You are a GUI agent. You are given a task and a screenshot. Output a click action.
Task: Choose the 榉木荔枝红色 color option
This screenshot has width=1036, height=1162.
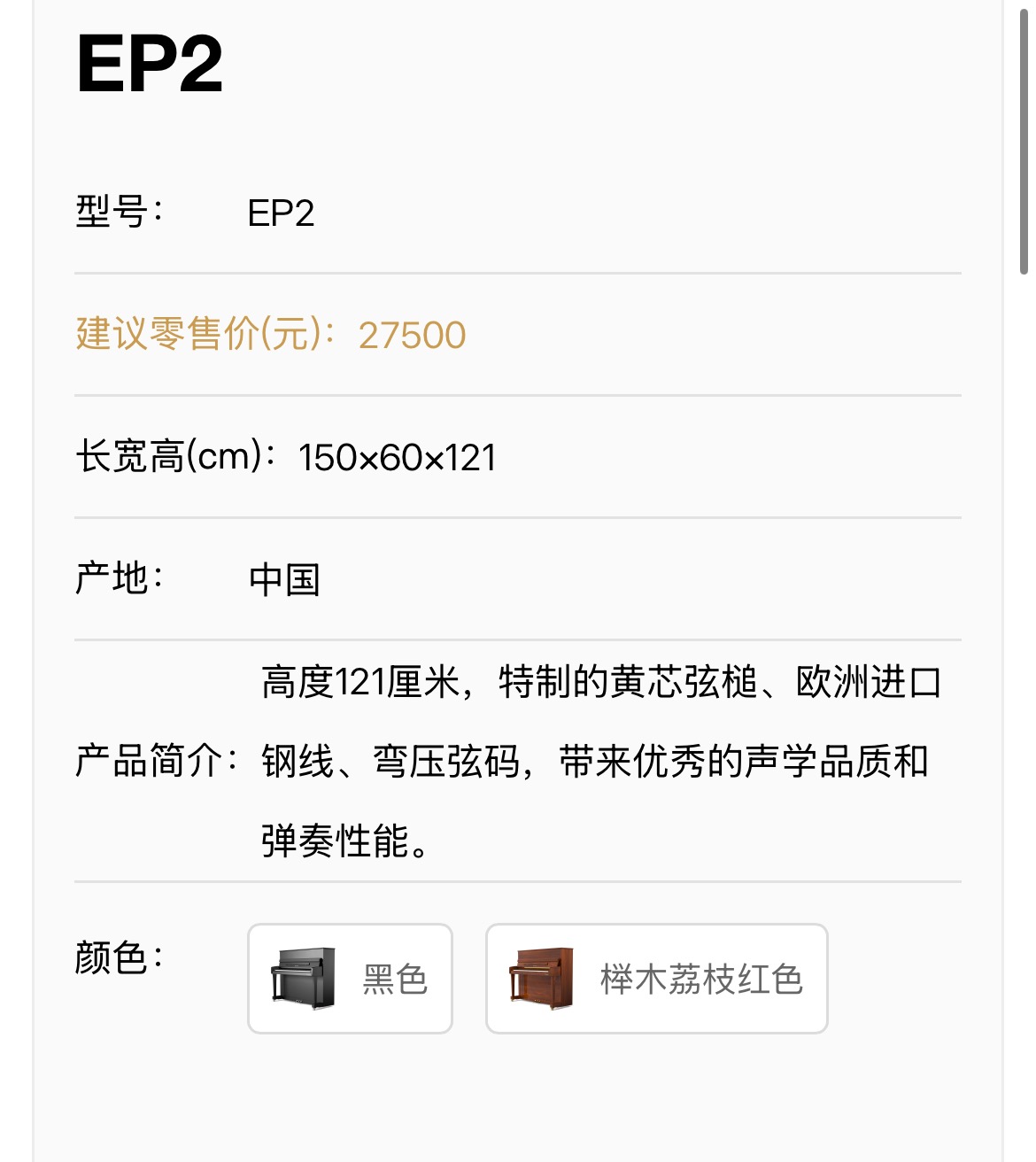pos(656,979)
